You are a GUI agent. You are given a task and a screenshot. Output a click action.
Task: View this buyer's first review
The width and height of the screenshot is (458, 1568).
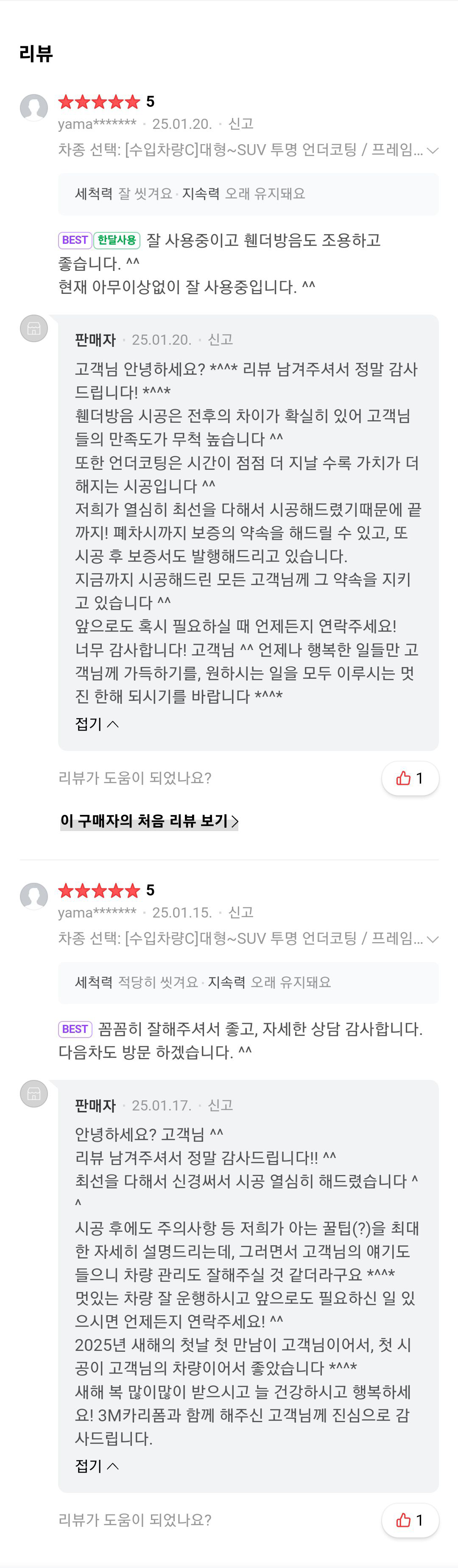[x=149, y=820]
